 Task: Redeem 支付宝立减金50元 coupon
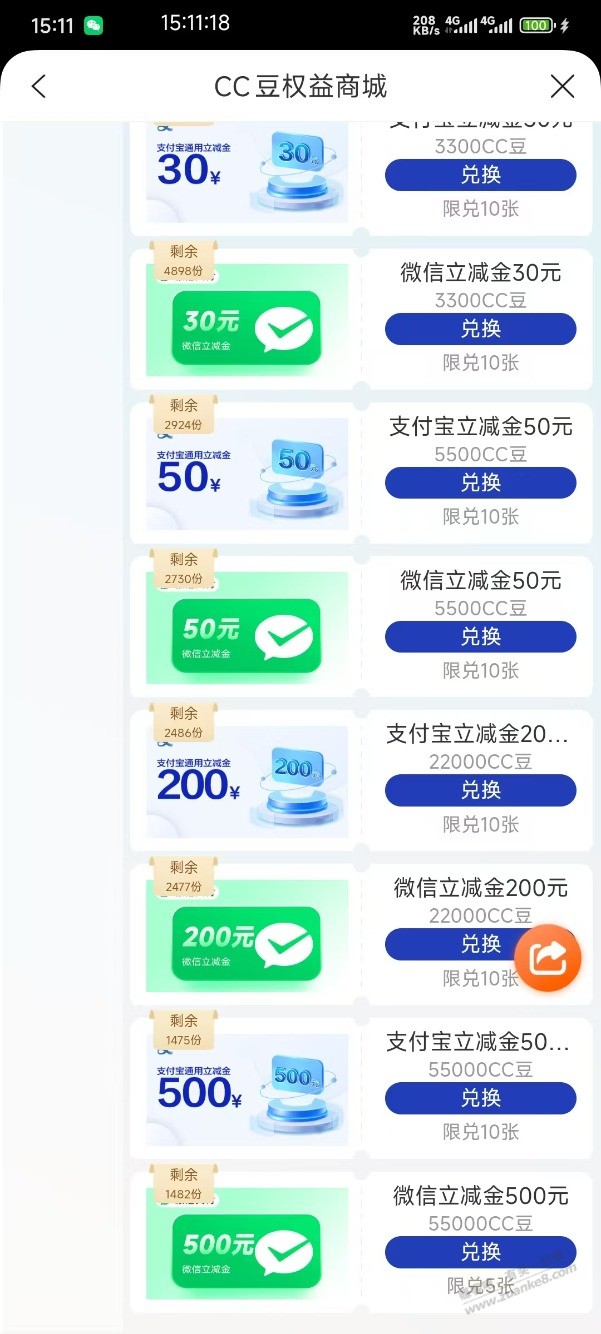pyautogui.click(x=480, y=483)
